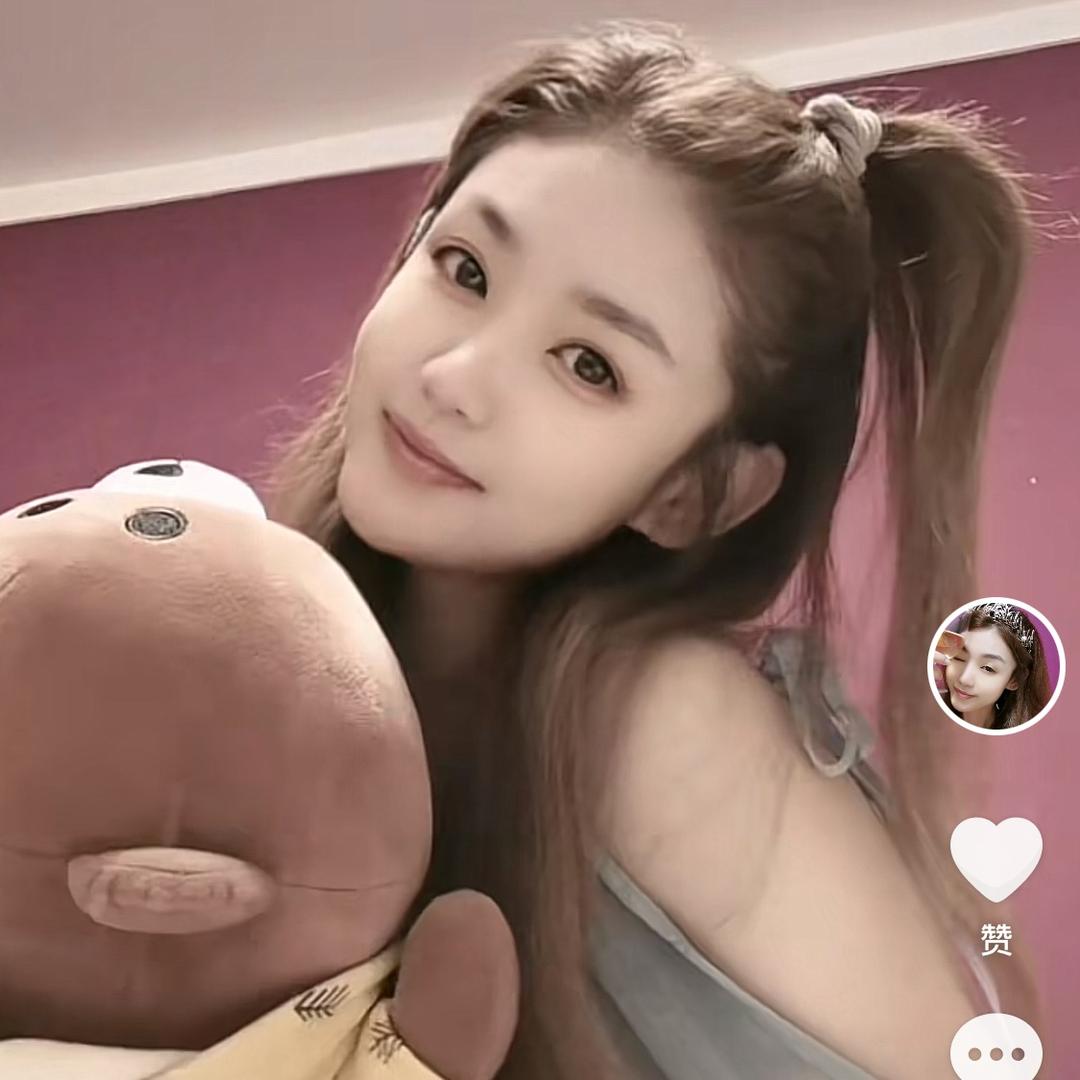Like this video with the heart
This screenshot has height=1080, width=1080.
pos(996,859)
